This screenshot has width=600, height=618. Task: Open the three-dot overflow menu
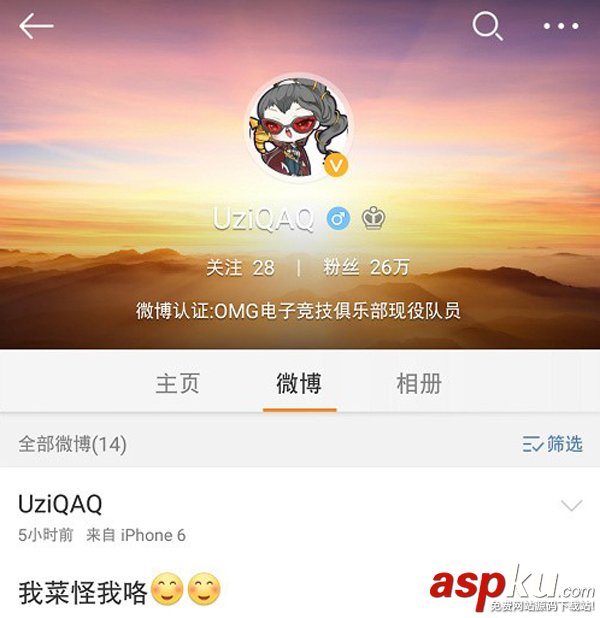[561, 27]
